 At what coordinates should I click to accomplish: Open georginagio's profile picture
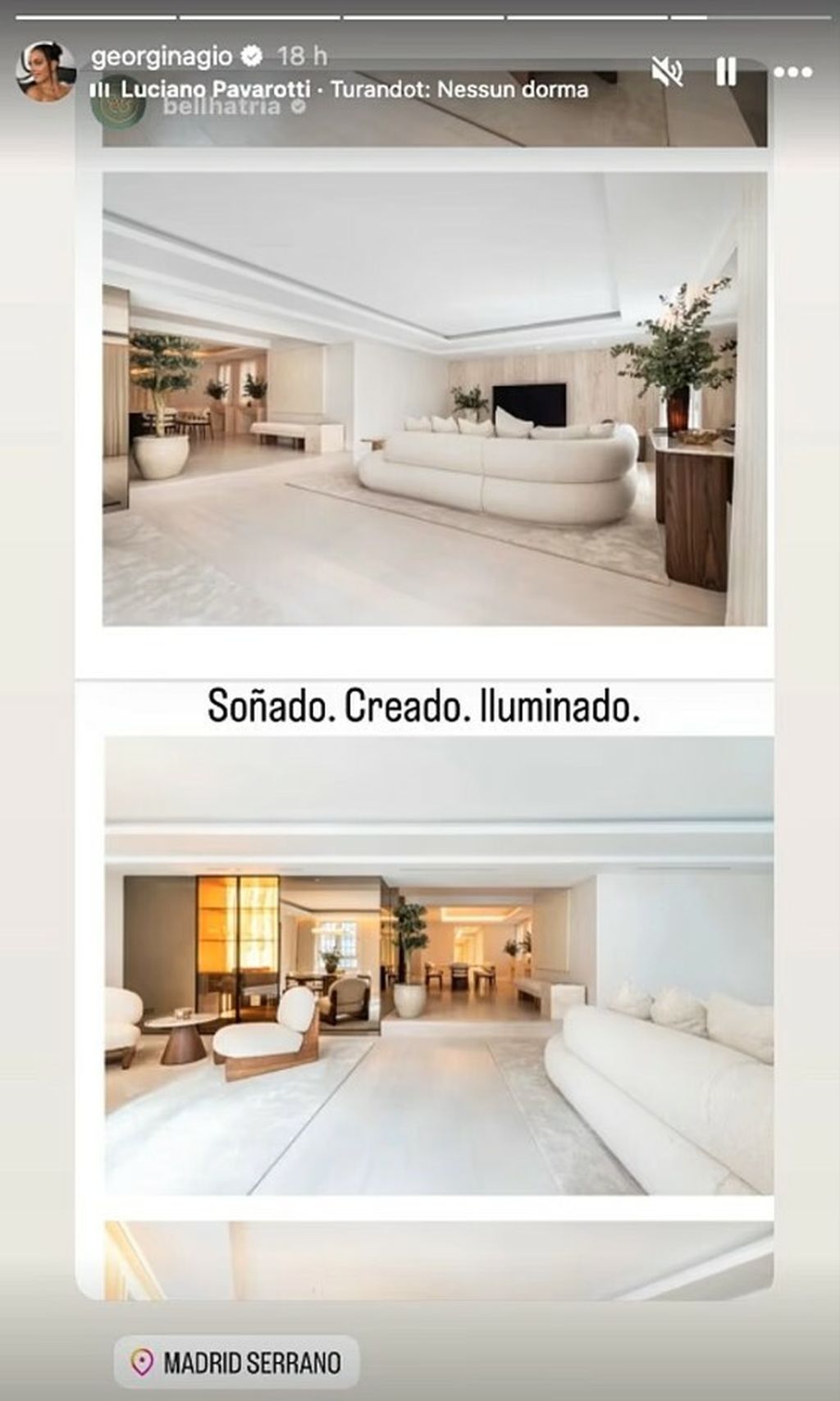click(x=45, y=72)
